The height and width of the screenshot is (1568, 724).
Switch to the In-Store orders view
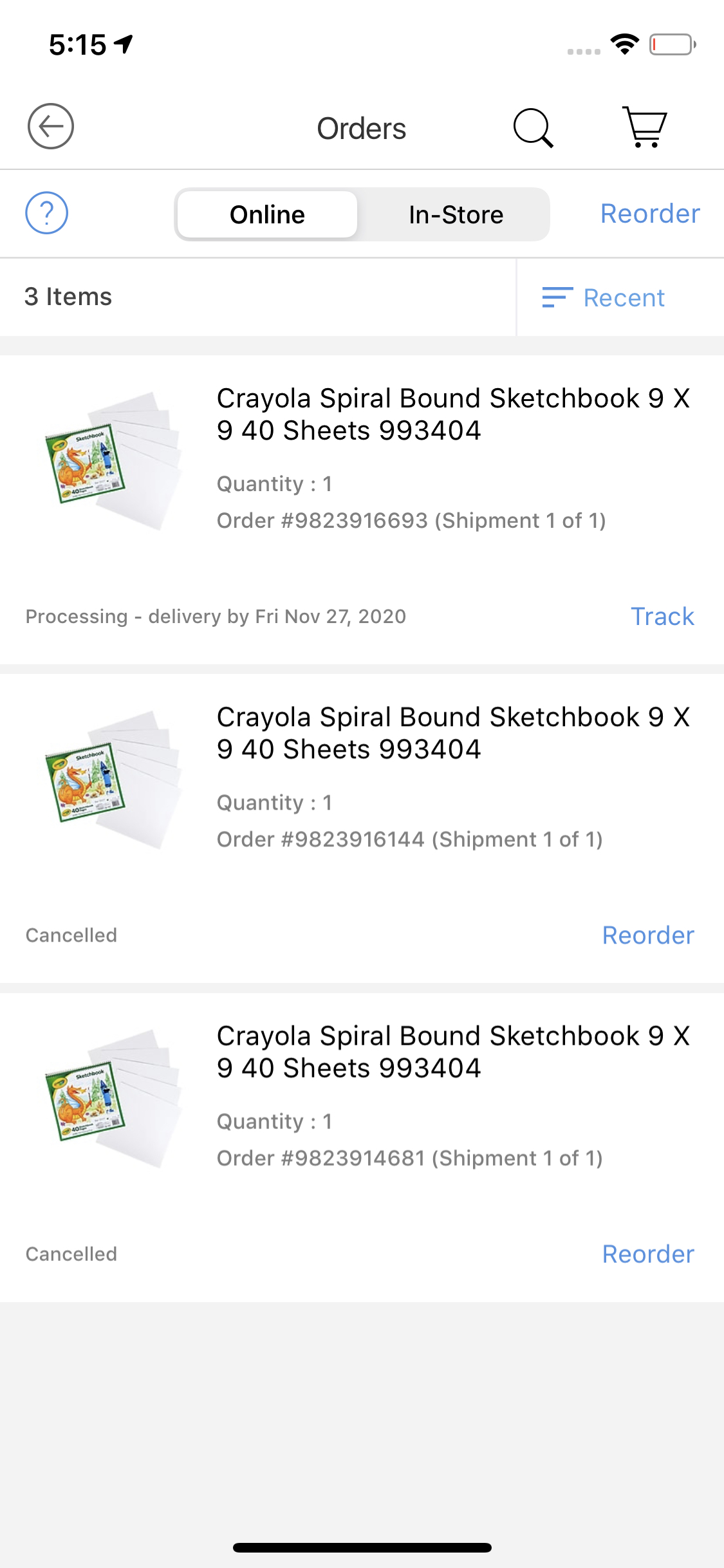tap(455, 214)
